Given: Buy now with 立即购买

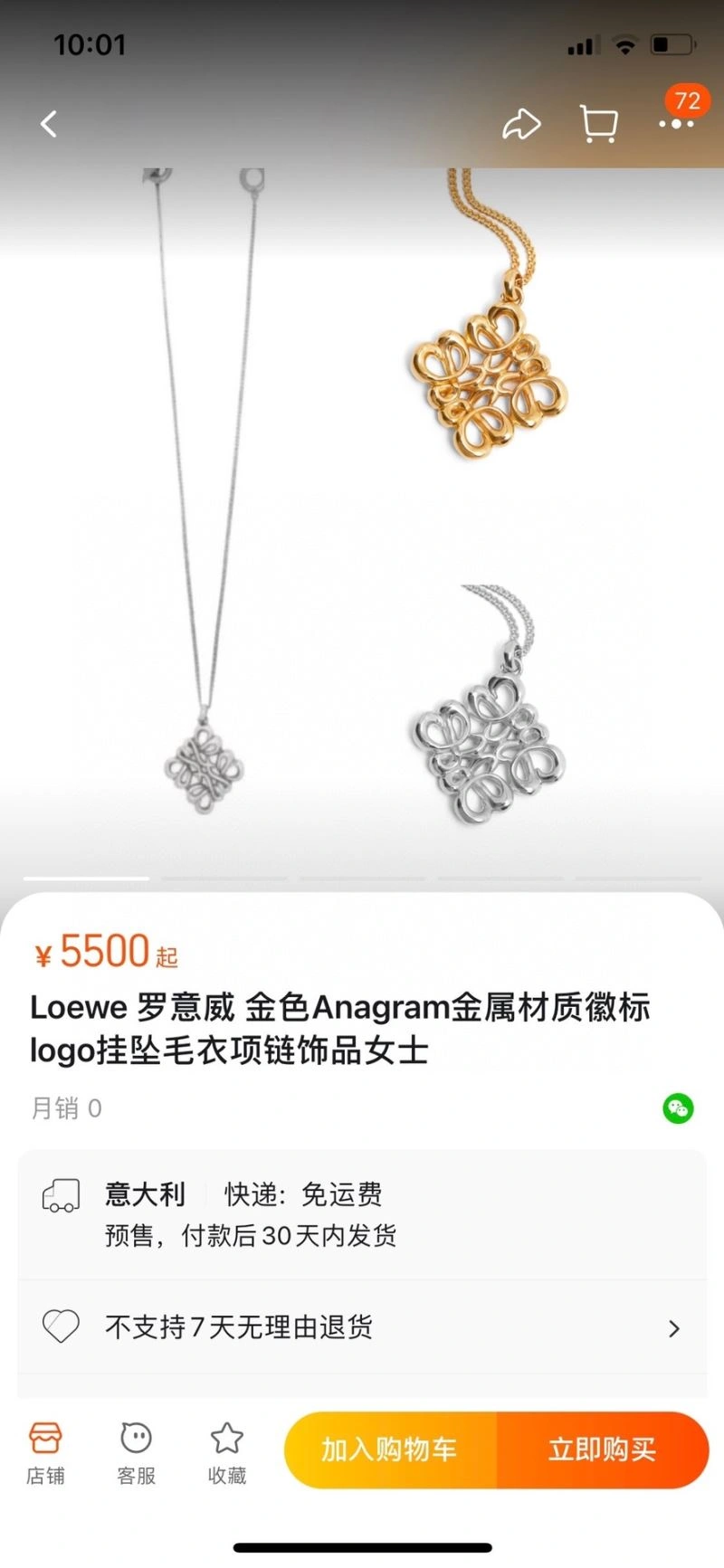Looking at the screenshot, I should (x=602, y=1449).
